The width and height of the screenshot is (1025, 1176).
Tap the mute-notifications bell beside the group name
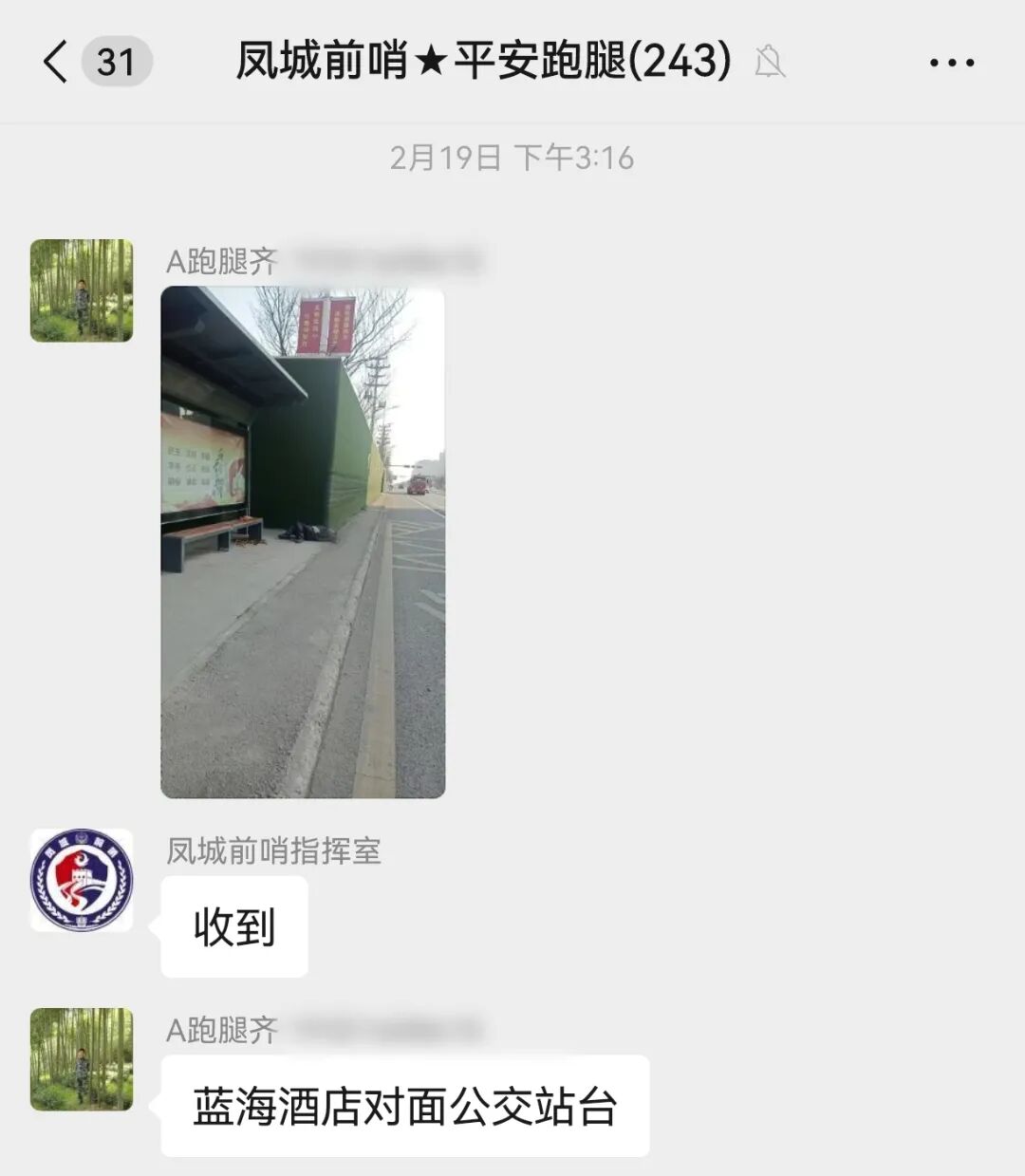(x=771, y=62)
